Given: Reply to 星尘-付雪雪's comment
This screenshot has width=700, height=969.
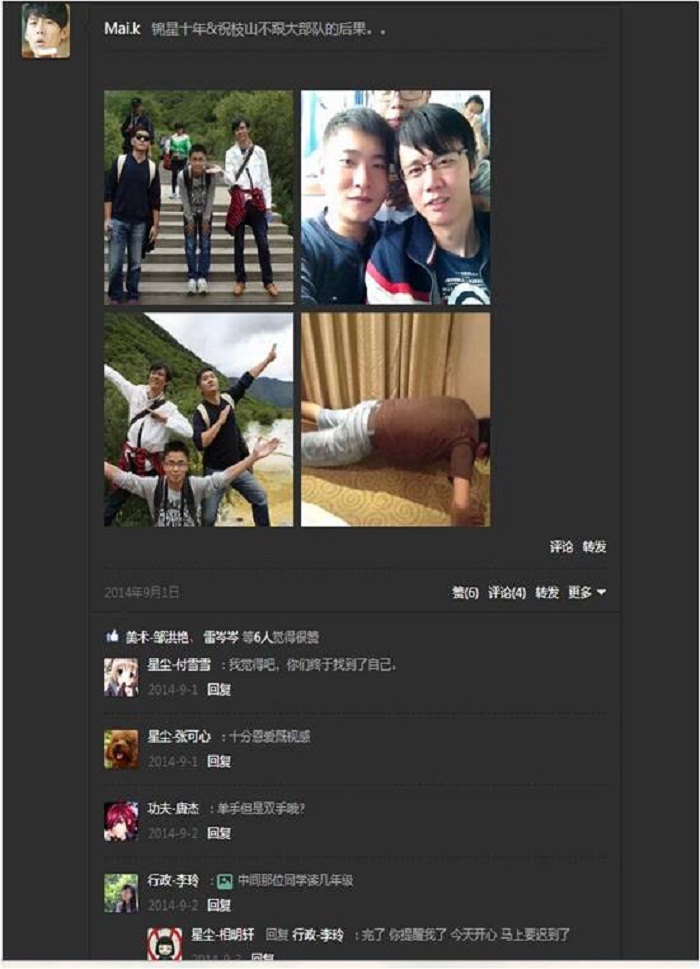Looking at the screenshot, I should tap(219, 689).
